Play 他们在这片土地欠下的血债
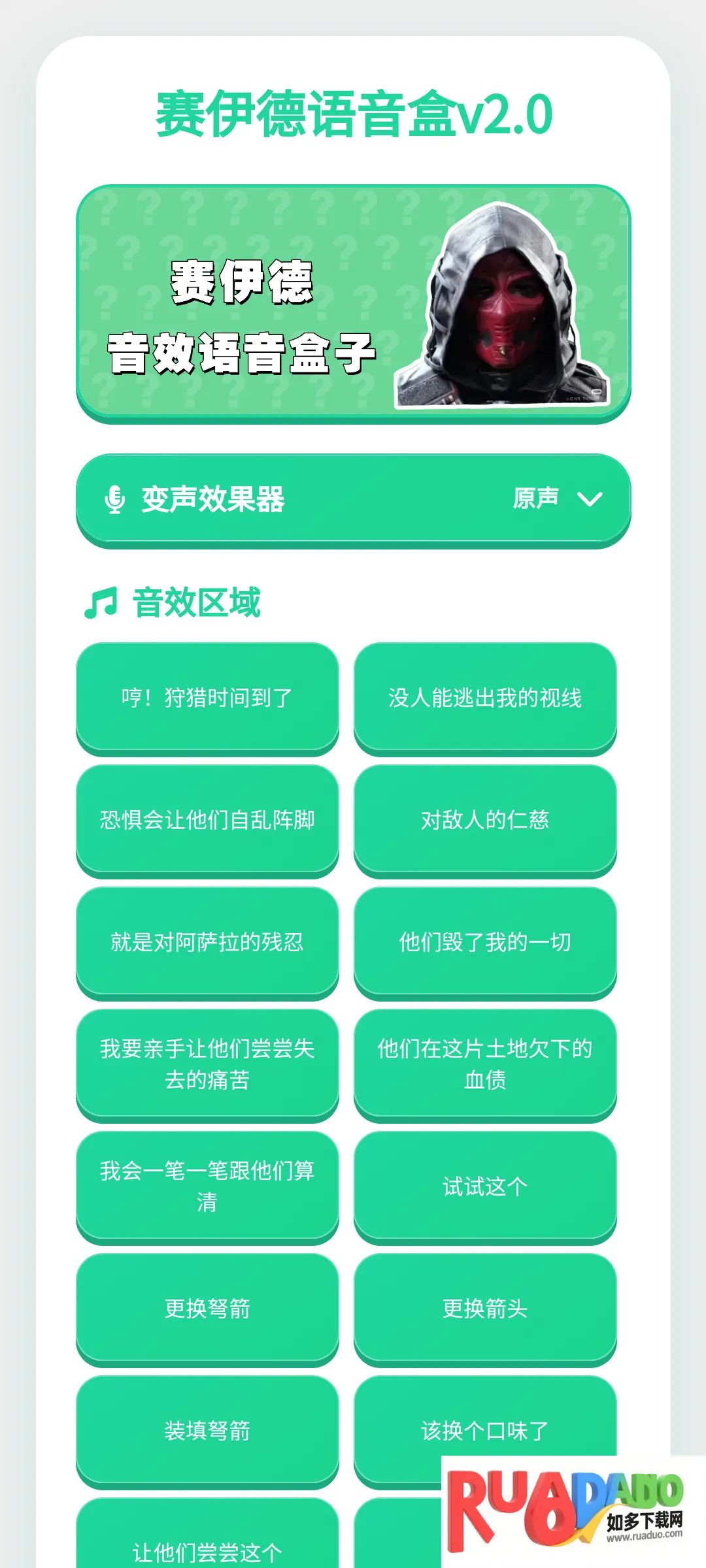Image resolution: width=706 pixels, height=1568 pixels. [x=485, y=1064]
